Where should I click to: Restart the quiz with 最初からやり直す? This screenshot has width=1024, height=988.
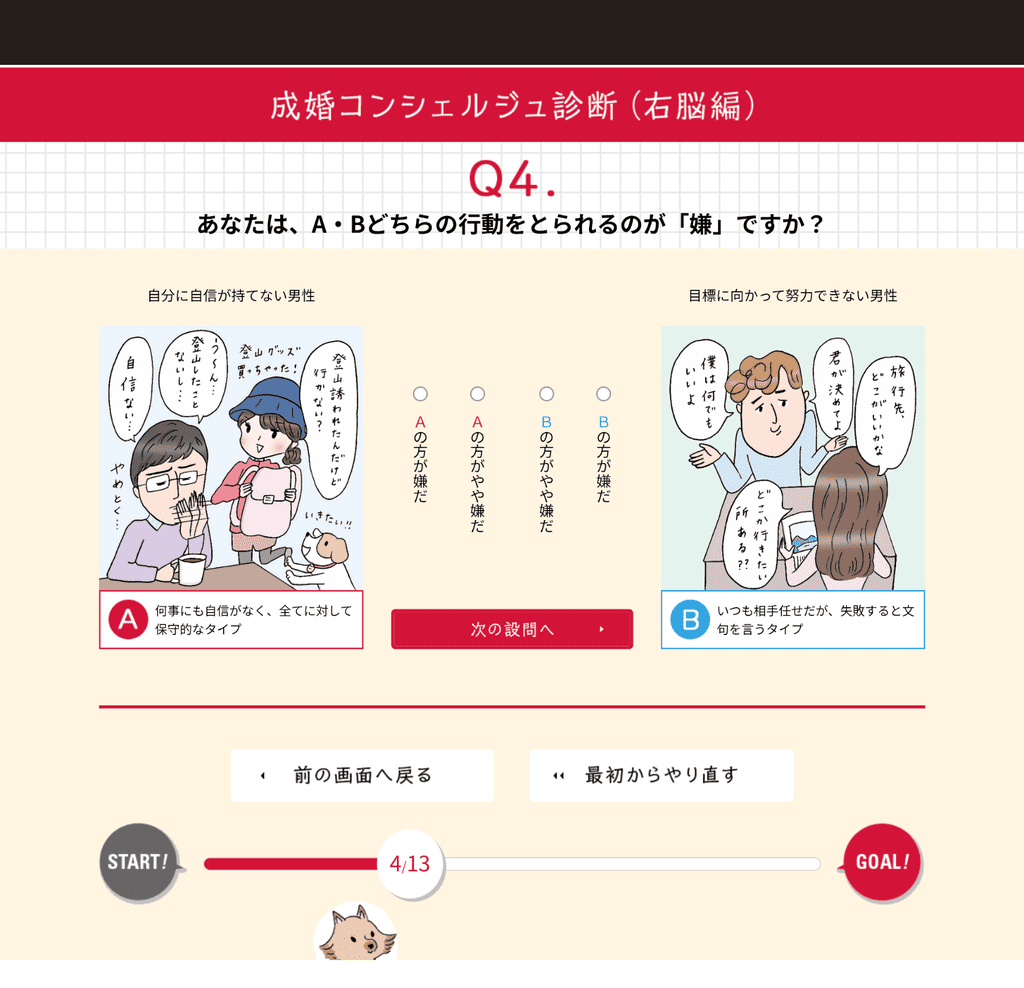661,775
